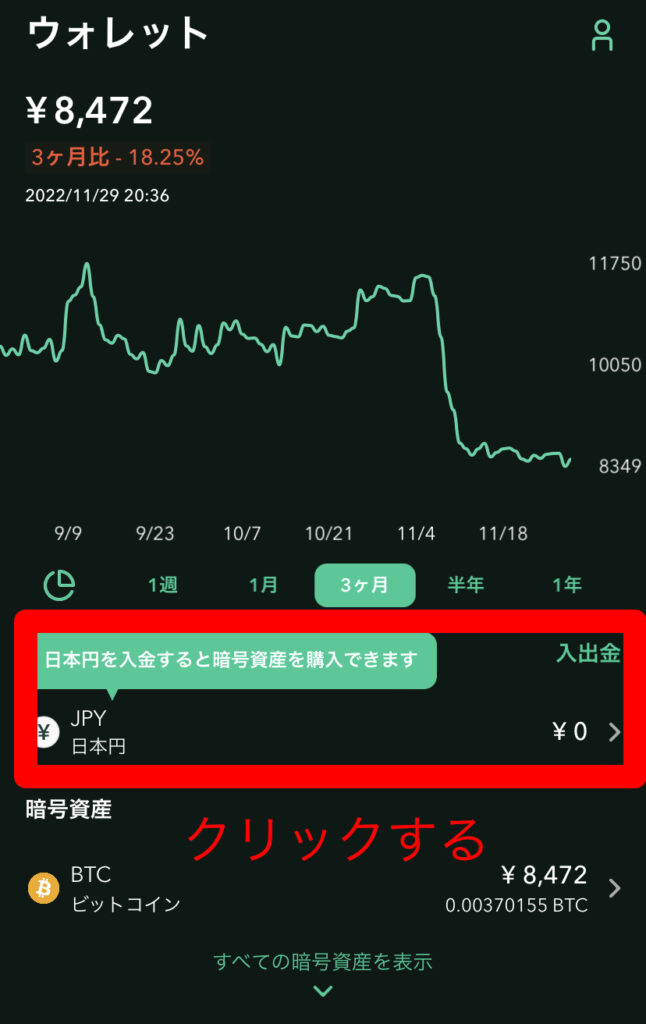The image size is (646, 1024).
Task: Select the 1月 chart range
Action: pyautogui.click(x=264, y=586)
